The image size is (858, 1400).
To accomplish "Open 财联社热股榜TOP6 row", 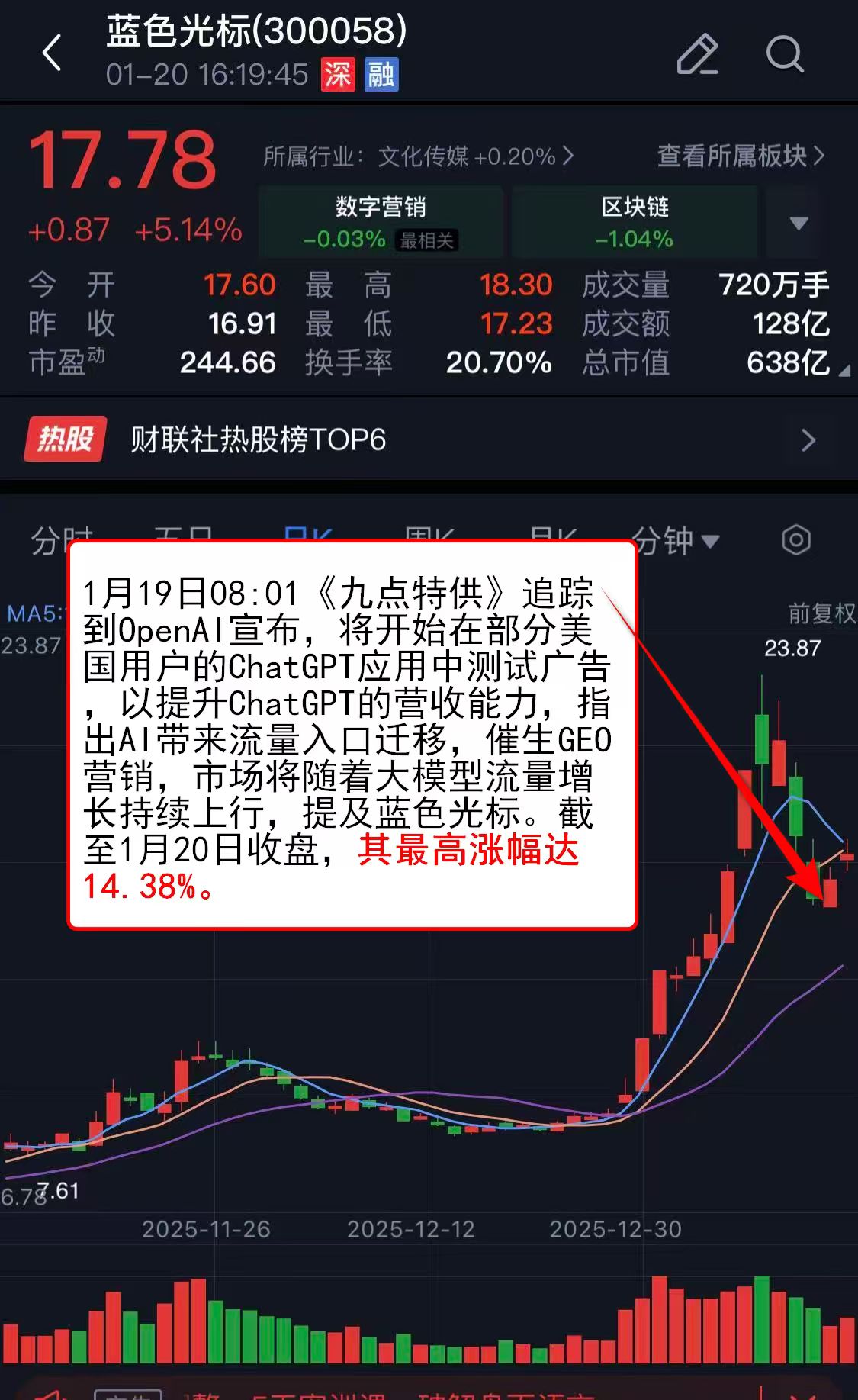I will pos(429,440).
